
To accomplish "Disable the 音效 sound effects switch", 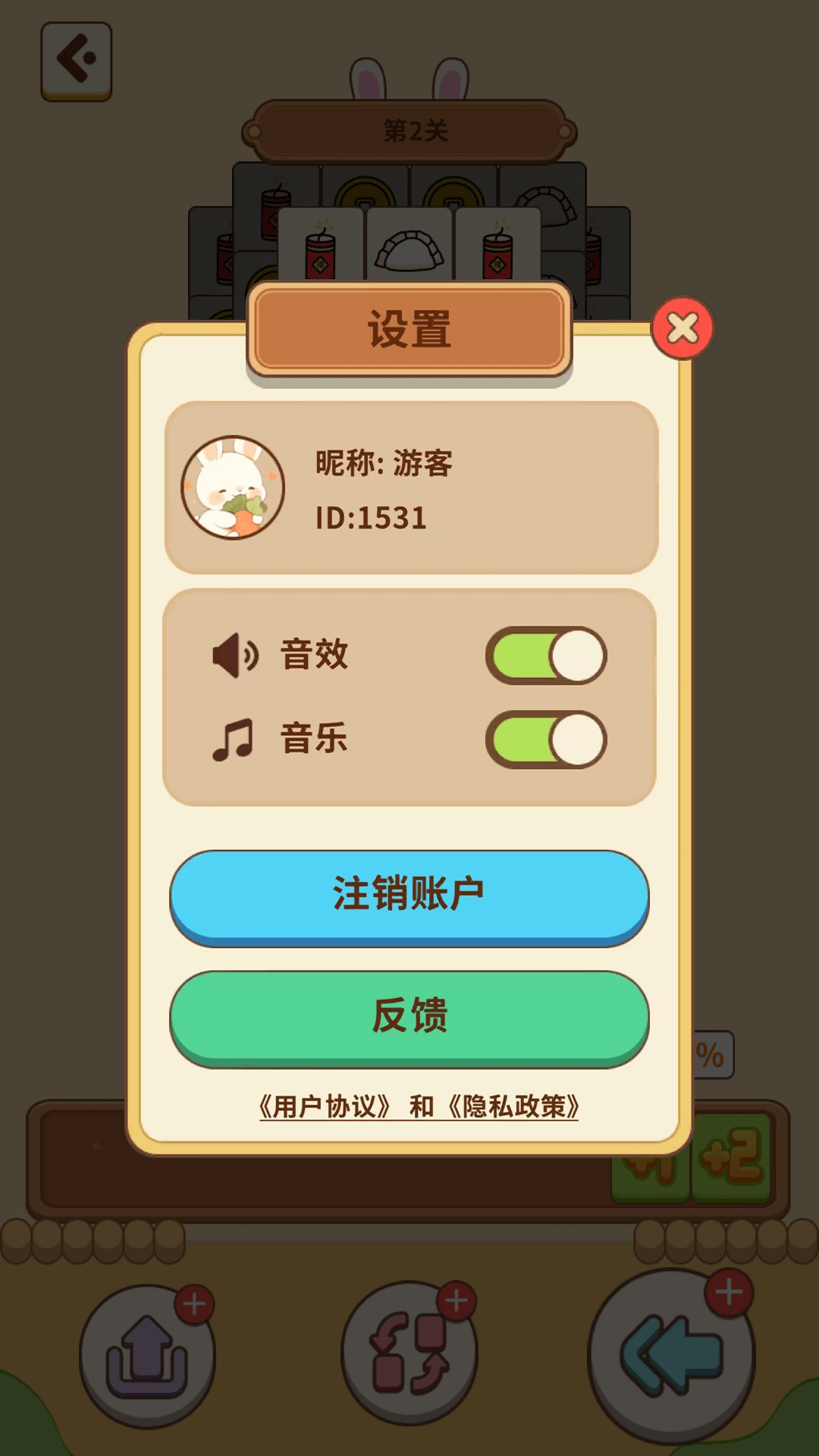I will tap(546, 656).
